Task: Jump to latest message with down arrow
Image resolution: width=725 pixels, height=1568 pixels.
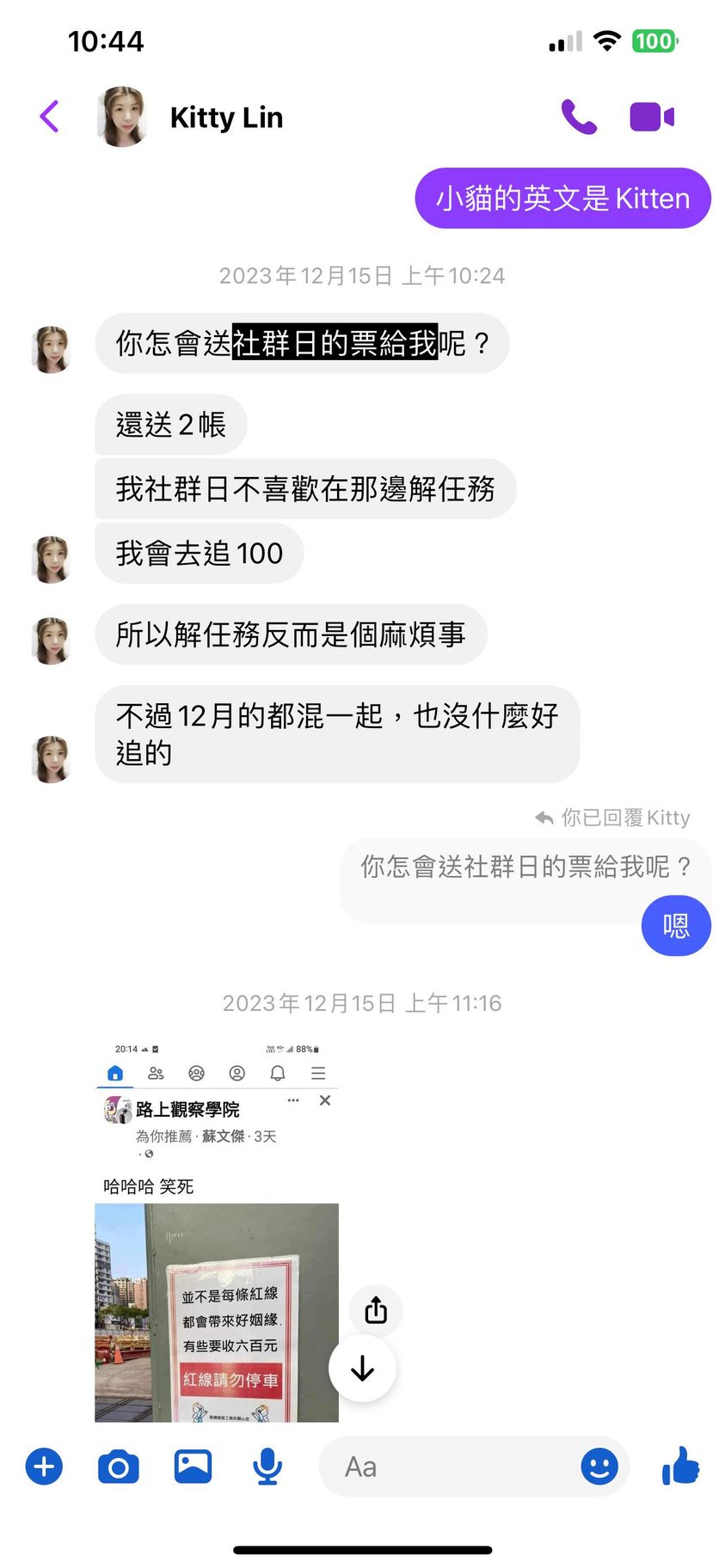Action: 362,1368
